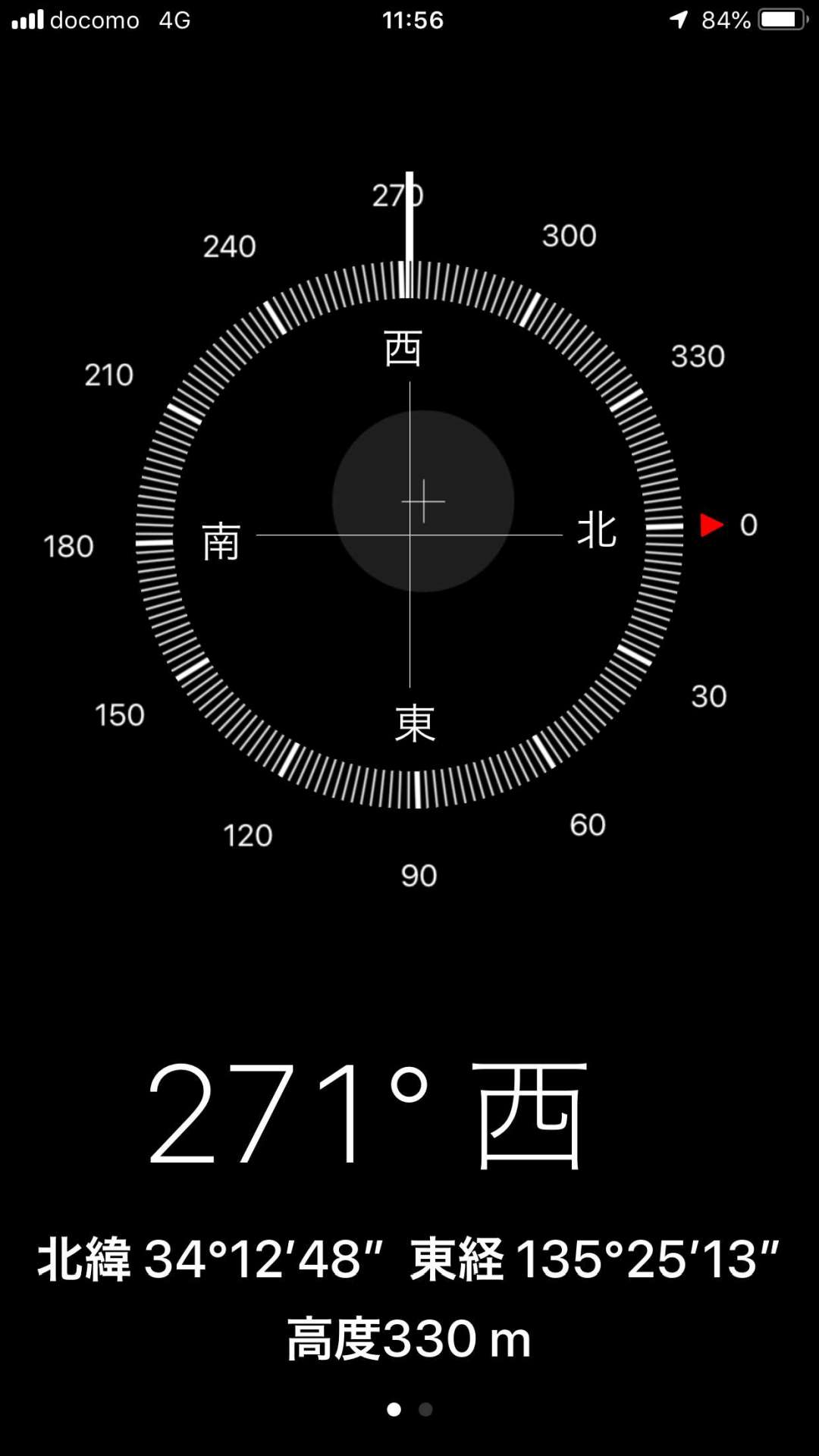
Task: Tap the compass dial to lock heading
Action: coord(409,535)
